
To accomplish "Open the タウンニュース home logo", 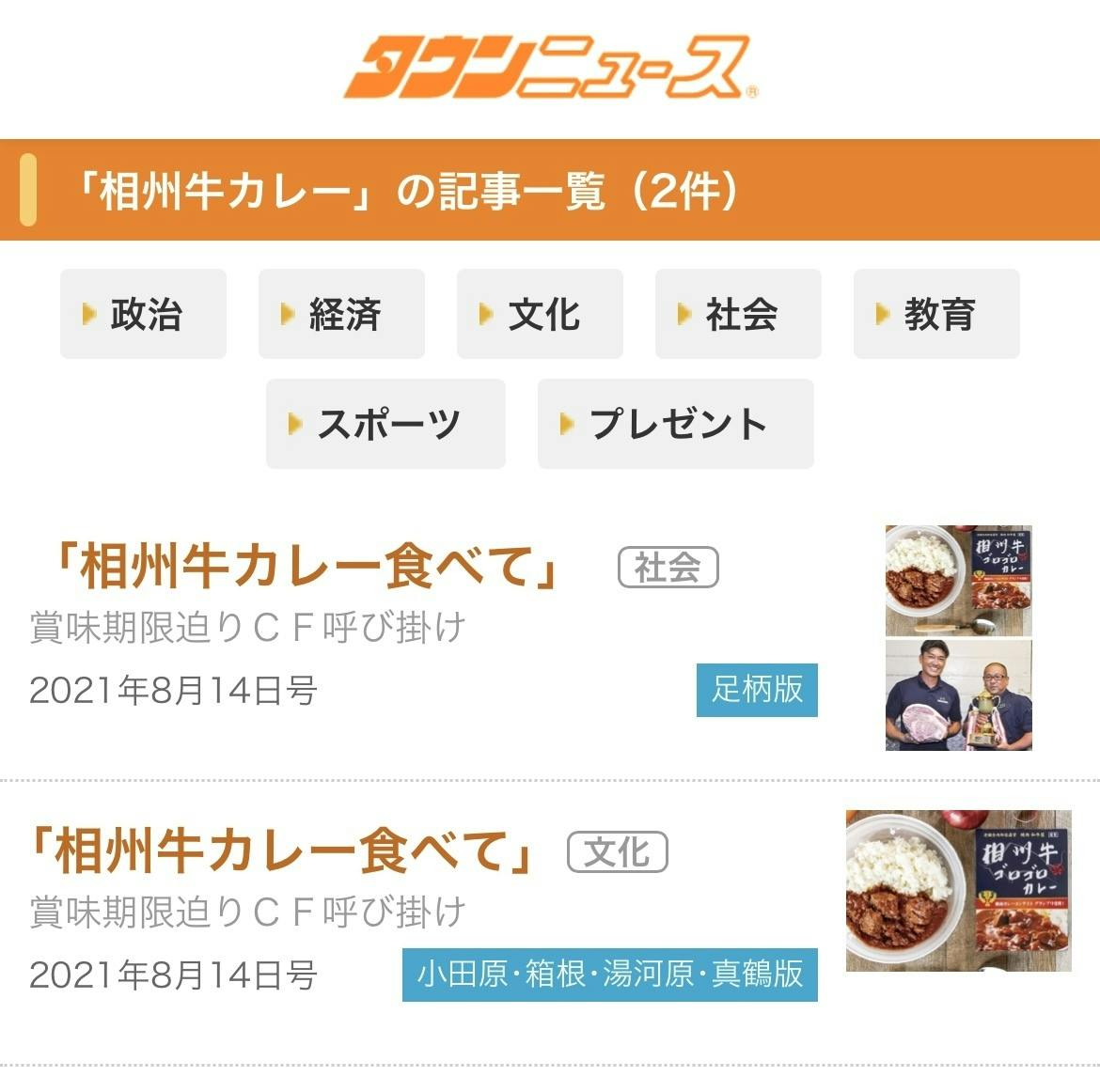I will [550, 68].
